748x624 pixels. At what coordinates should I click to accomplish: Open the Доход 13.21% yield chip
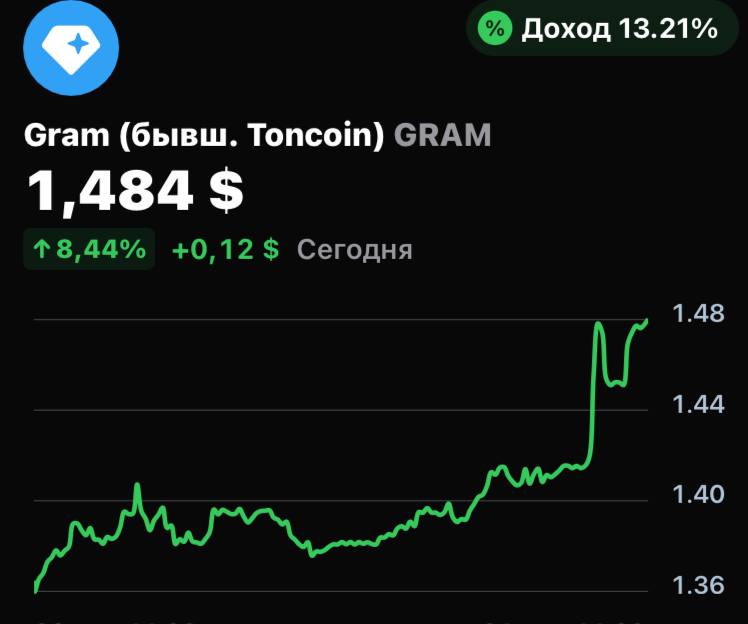coord(602,29)
